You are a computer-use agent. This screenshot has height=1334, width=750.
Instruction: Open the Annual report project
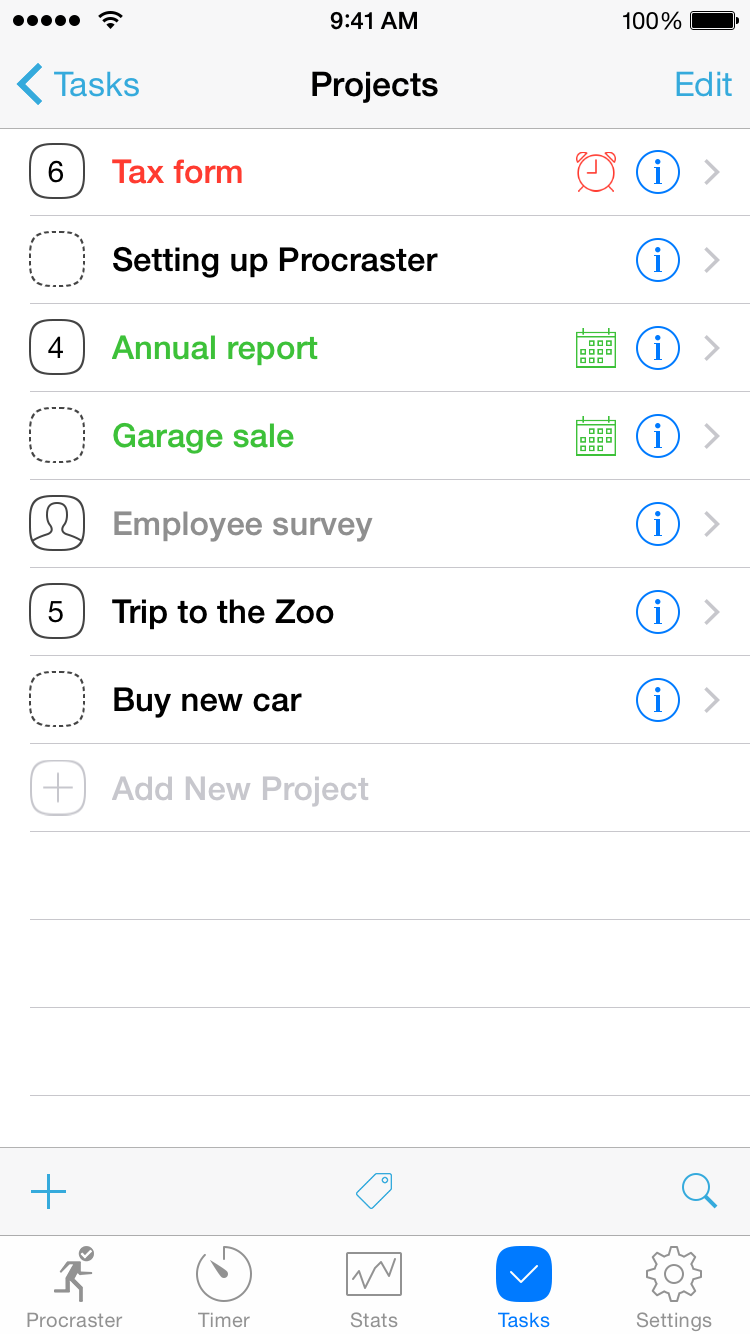coord(375,348)
